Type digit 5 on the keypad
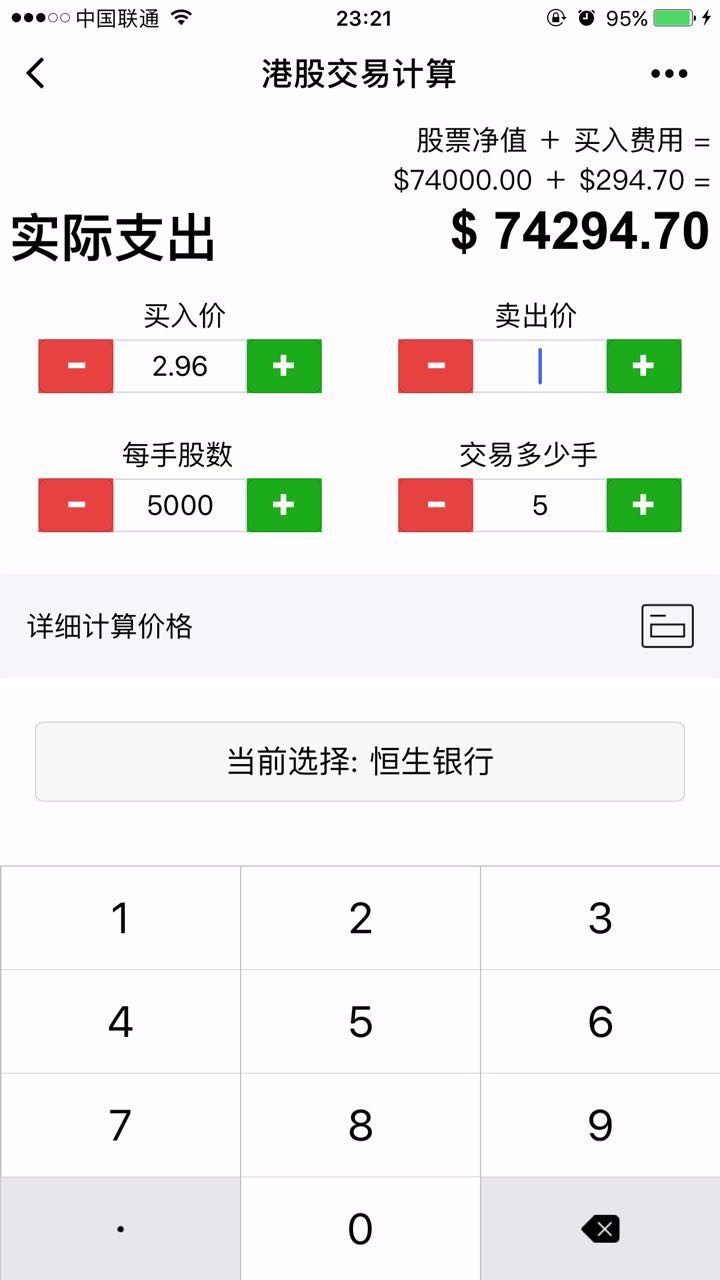The height and width of the screenshot is (1280, 720). (360, 1022)
